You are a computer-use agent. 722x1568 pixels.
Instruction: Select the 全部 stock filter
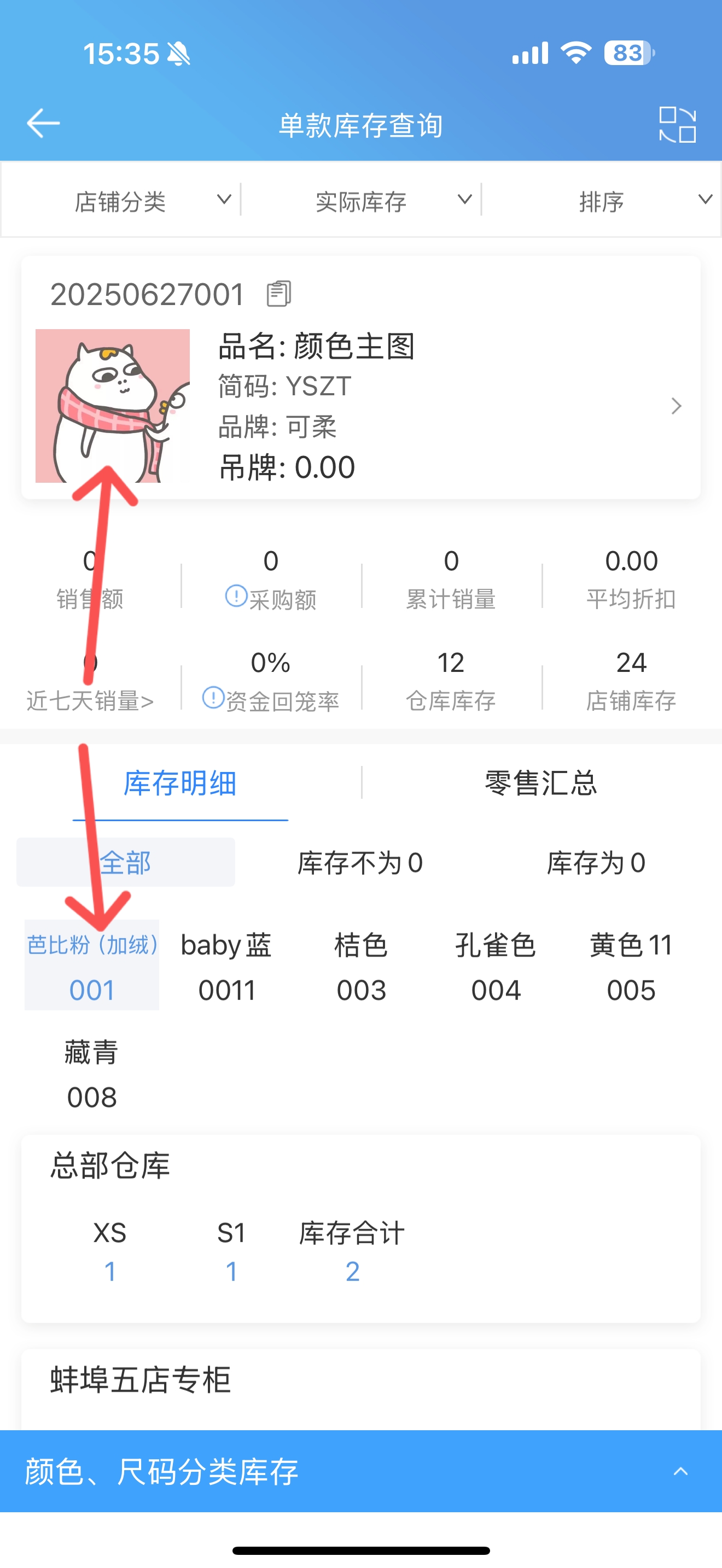pos(125,863)
